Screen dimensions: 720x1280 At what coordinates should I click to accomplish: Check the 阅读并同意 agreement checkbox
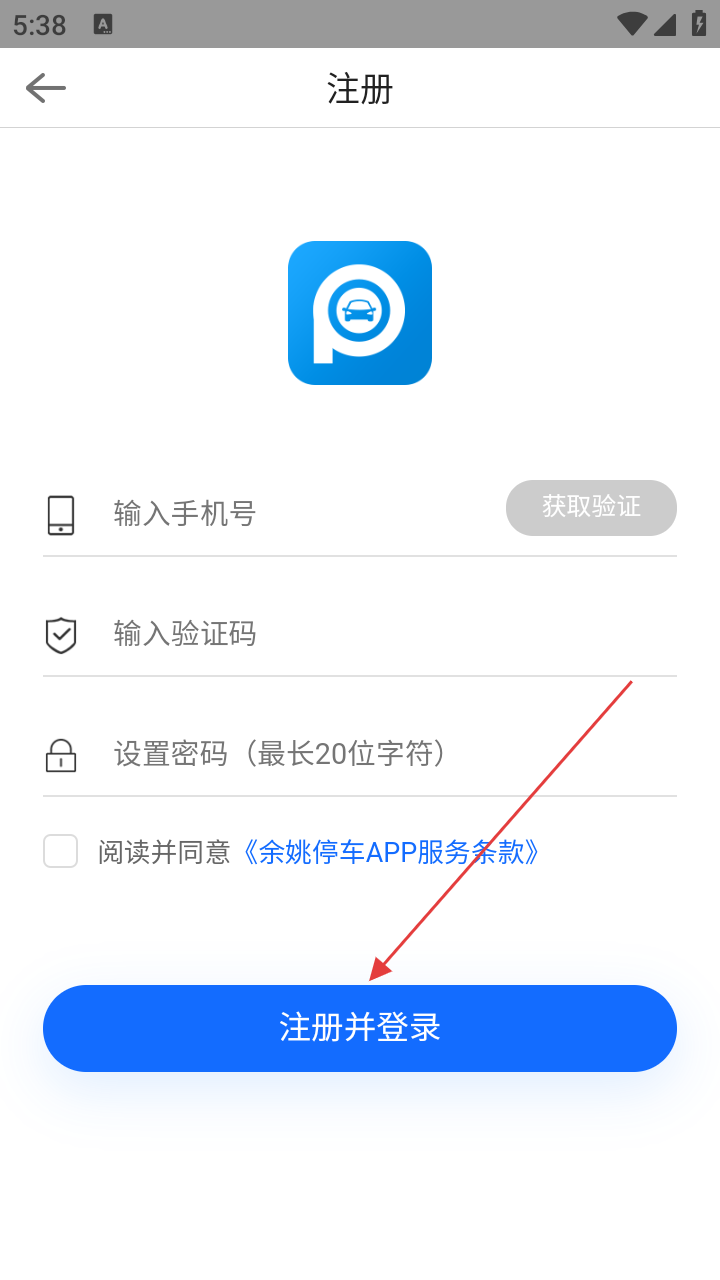coord(60,851)
